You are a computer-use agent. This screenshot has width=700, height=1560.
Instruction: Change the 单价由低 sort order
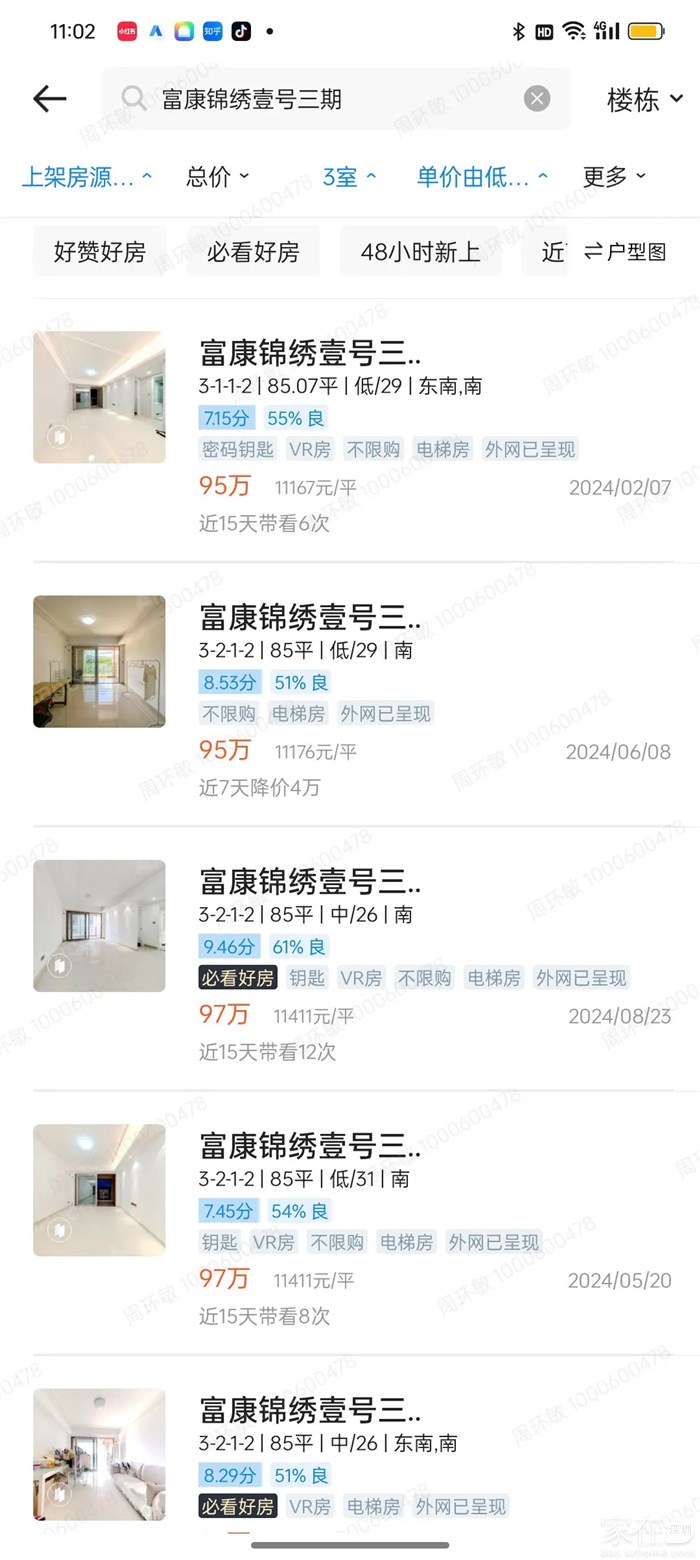tap(482, 177)
